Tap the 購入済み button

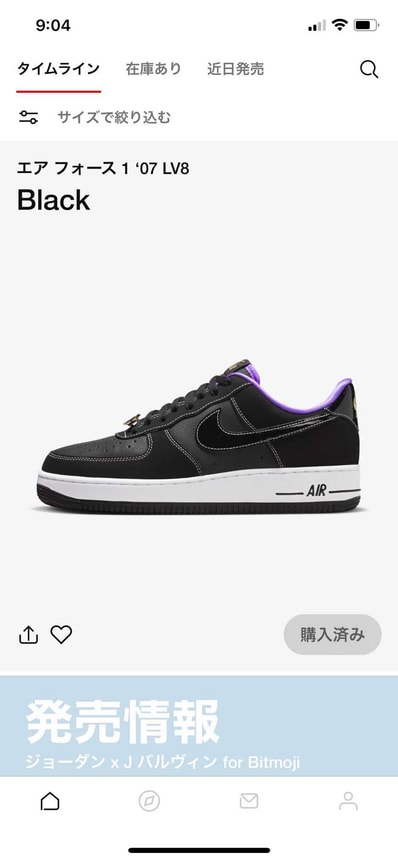[332, 635]
